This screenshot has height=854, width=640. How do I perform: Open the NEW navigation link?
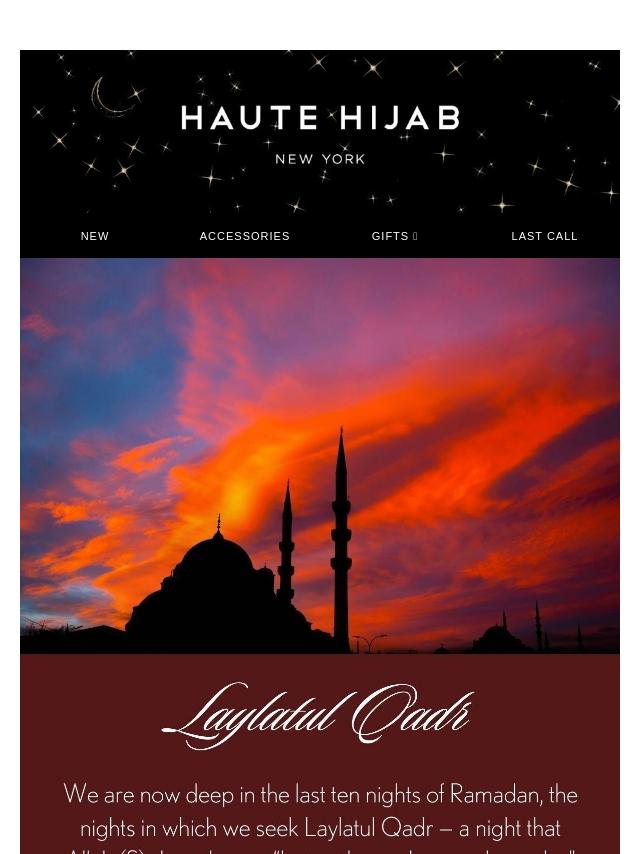pyautogui.click(x=95, y=236)
